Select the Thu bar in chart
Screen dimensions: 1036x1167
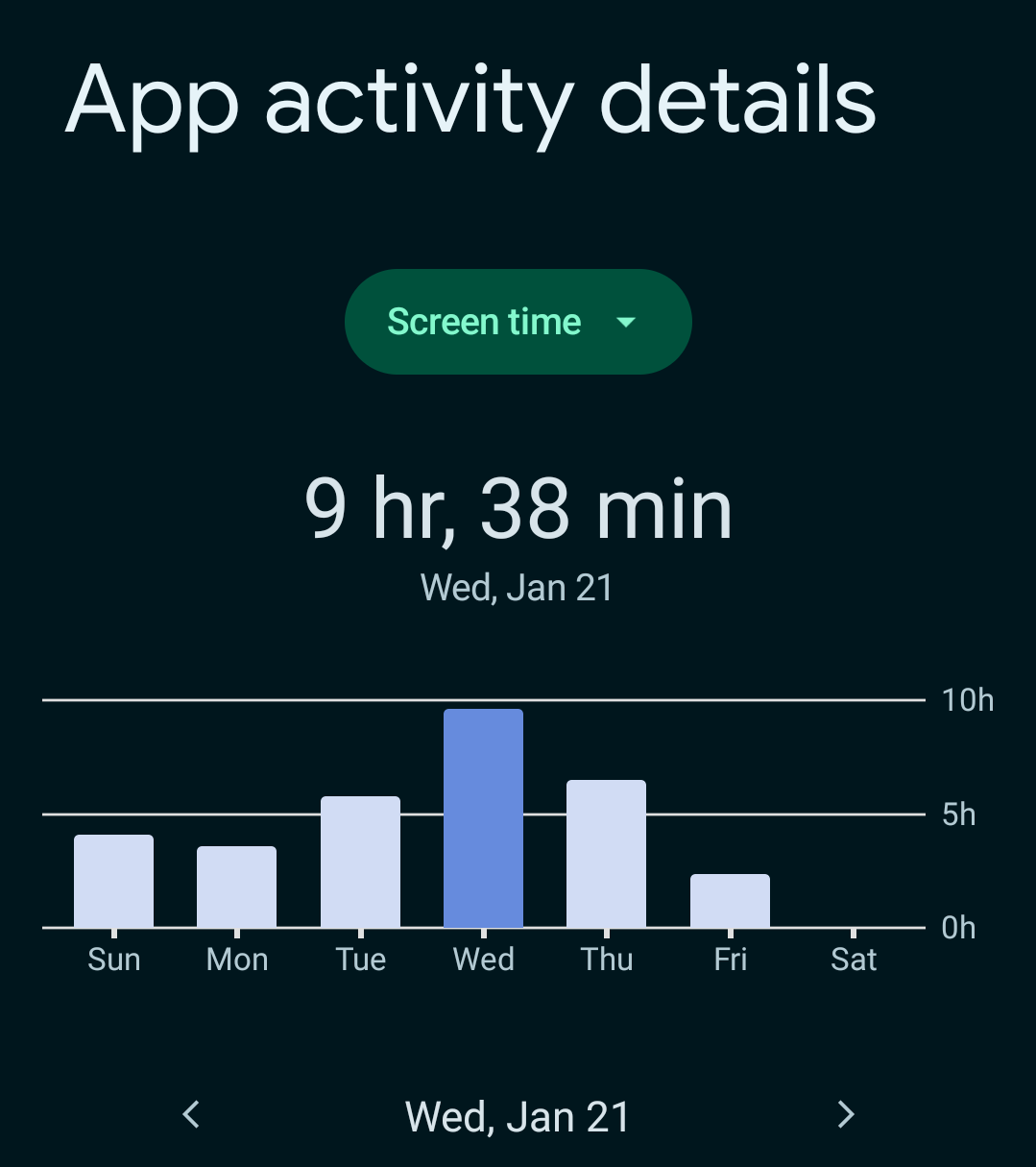606,854
